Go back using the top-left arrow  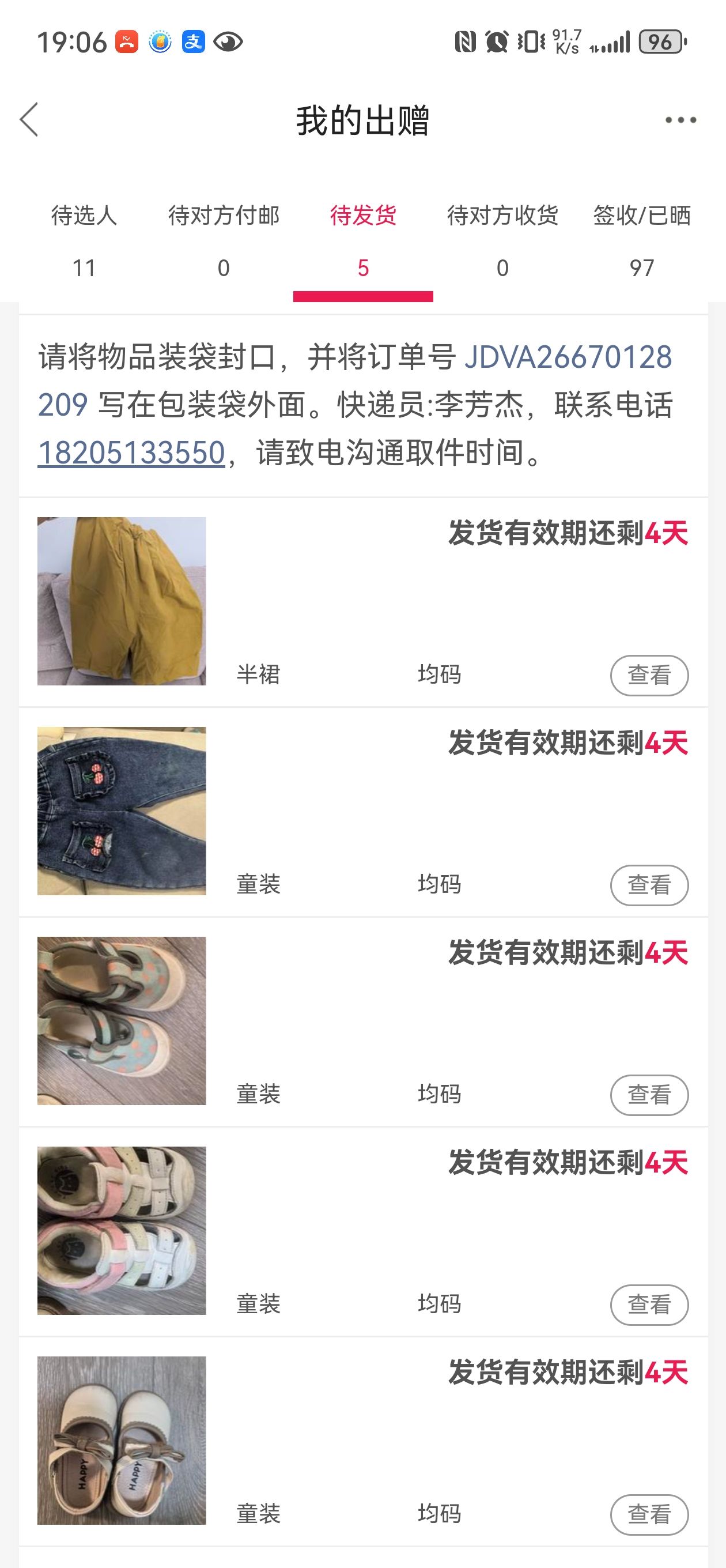click(x=29, y=119)
